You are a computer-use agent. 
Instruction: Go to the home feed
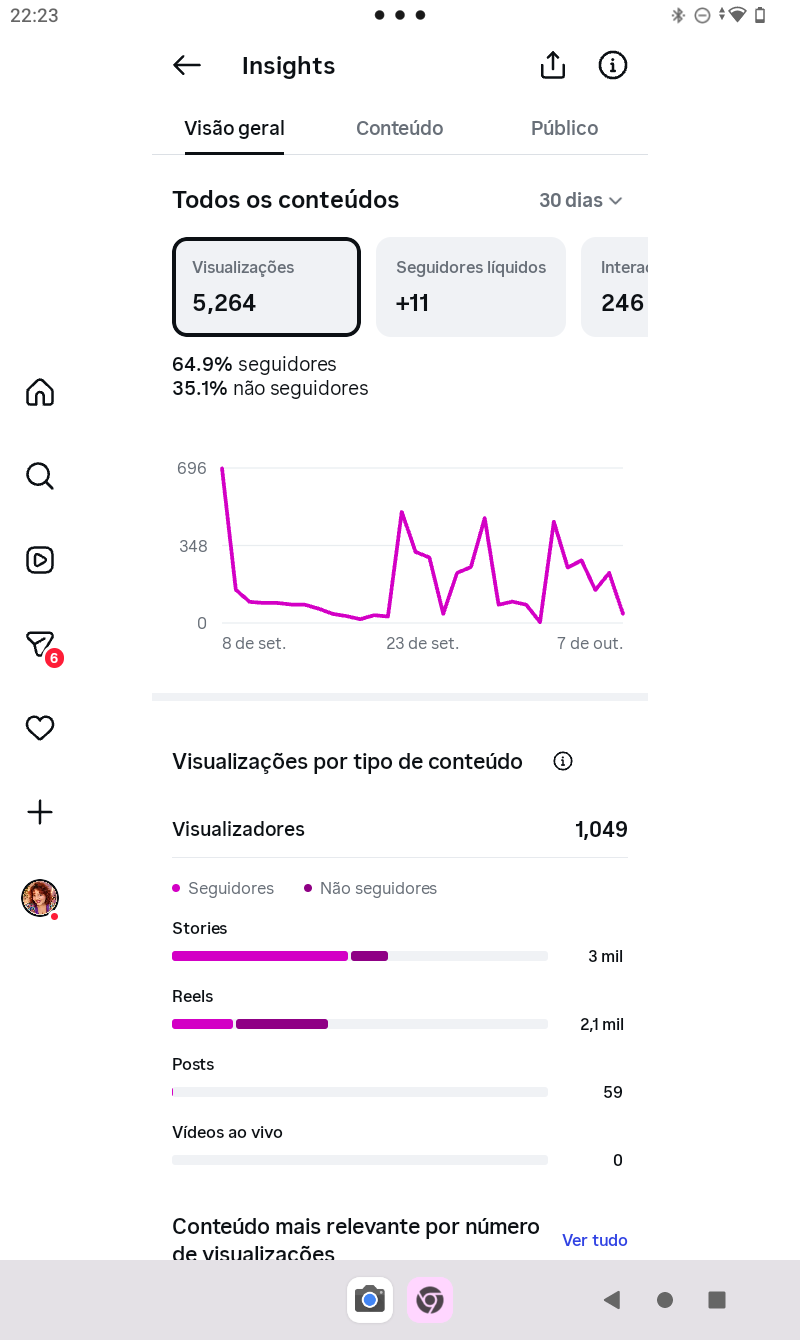point(40,392)
